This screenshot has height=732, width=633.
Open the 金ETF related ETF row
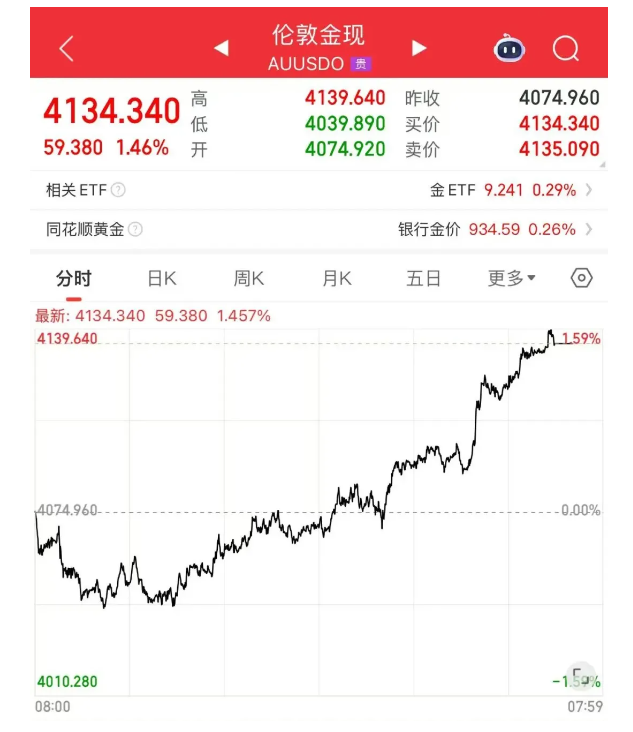[510, 189]
